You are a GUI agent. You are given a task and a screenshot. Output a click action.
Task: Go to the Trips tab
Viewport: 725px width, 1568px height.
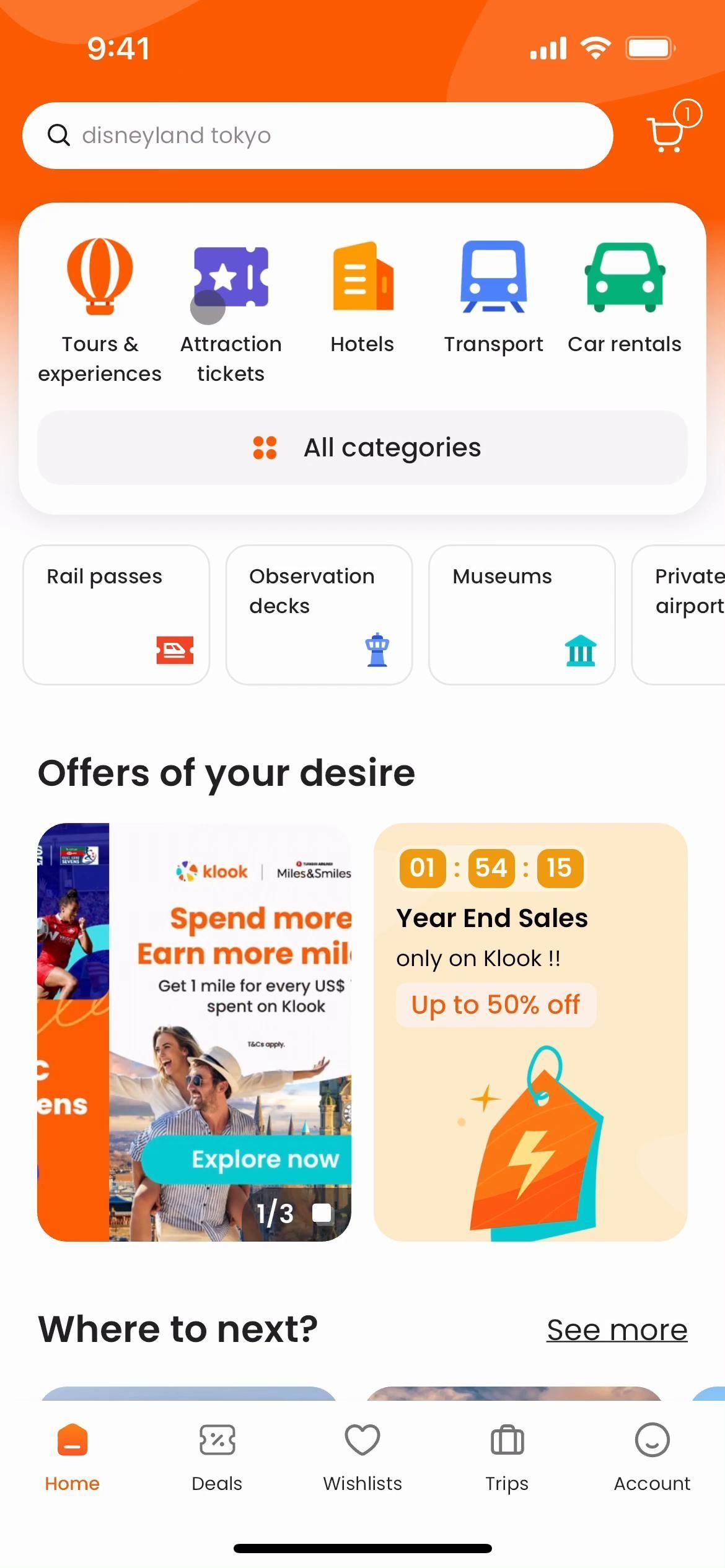[x=507, y=1457]
